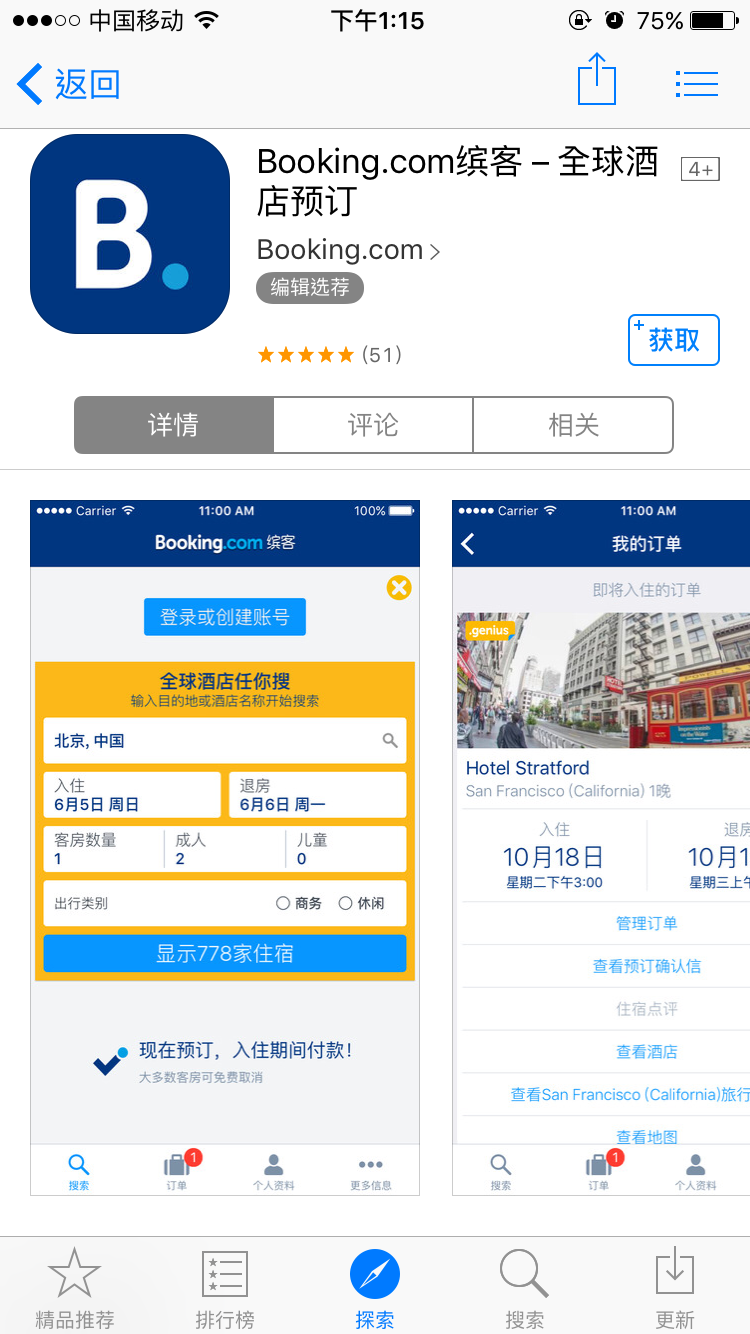Viewport: 750px width, 1334px height.
Task: Go back with the 返回 button
Action: (69, 84)
